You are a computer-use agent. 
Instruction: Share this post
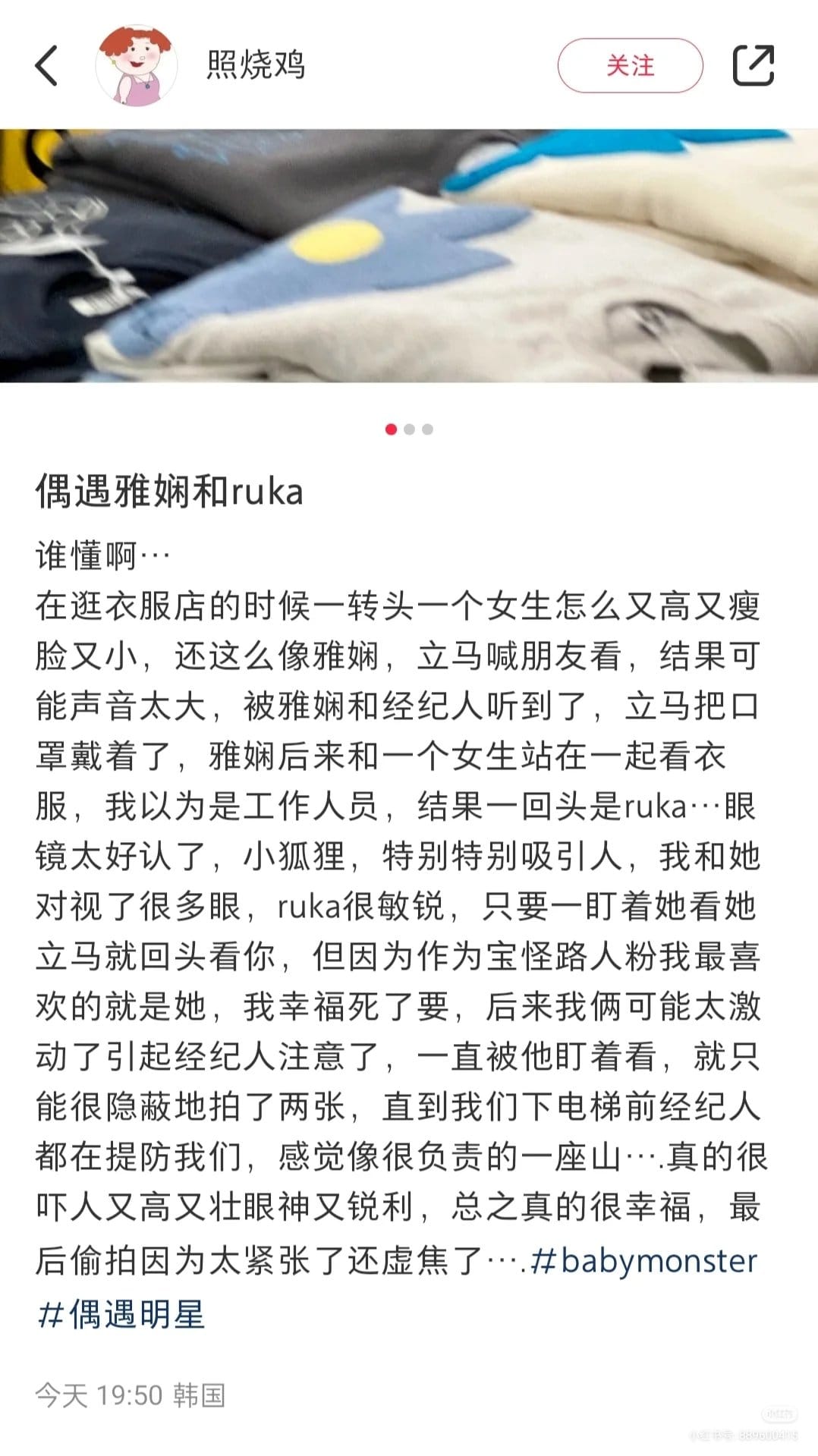click(x=753, y=65)
